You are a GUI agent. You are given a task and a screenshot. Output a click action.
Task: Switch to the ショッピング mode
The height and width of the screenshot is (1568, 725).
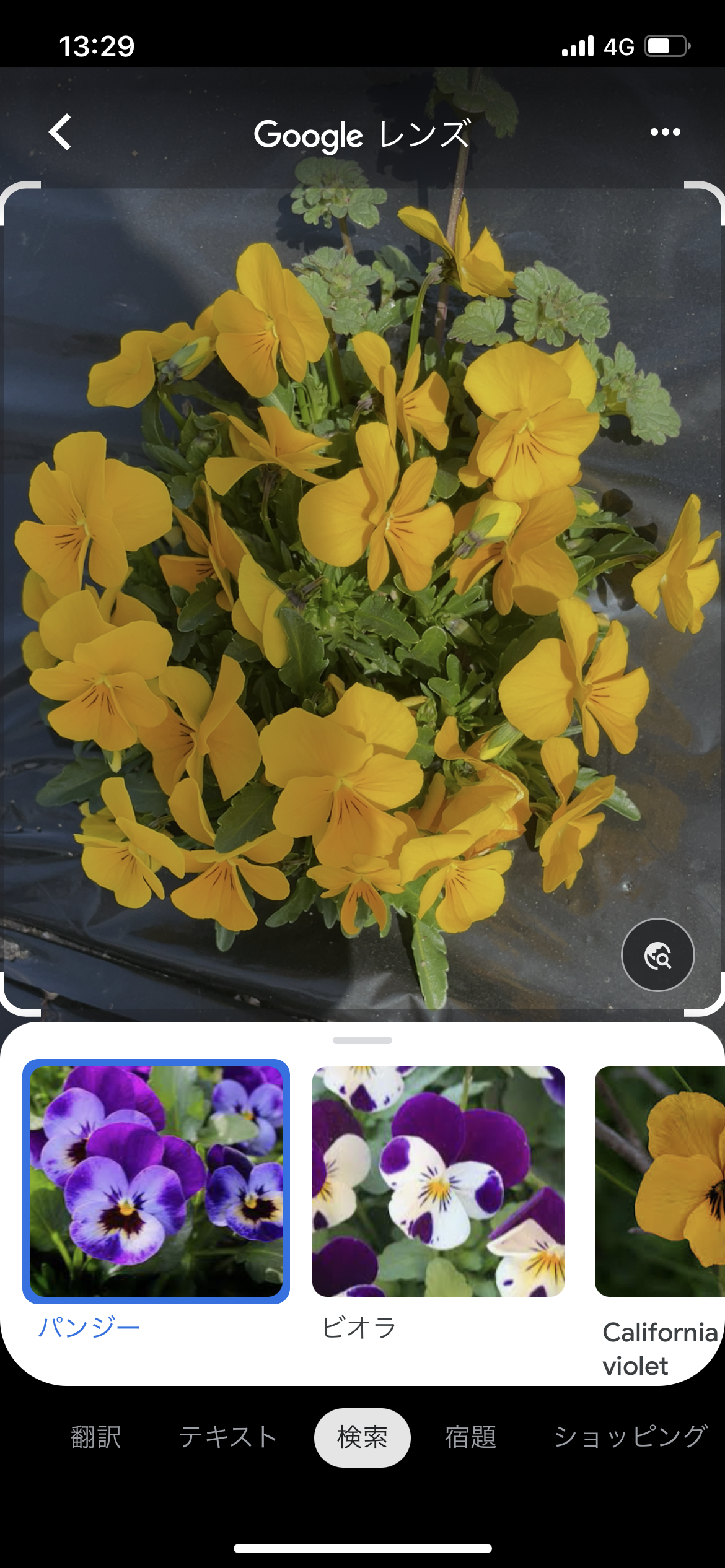click(630, 1437)
